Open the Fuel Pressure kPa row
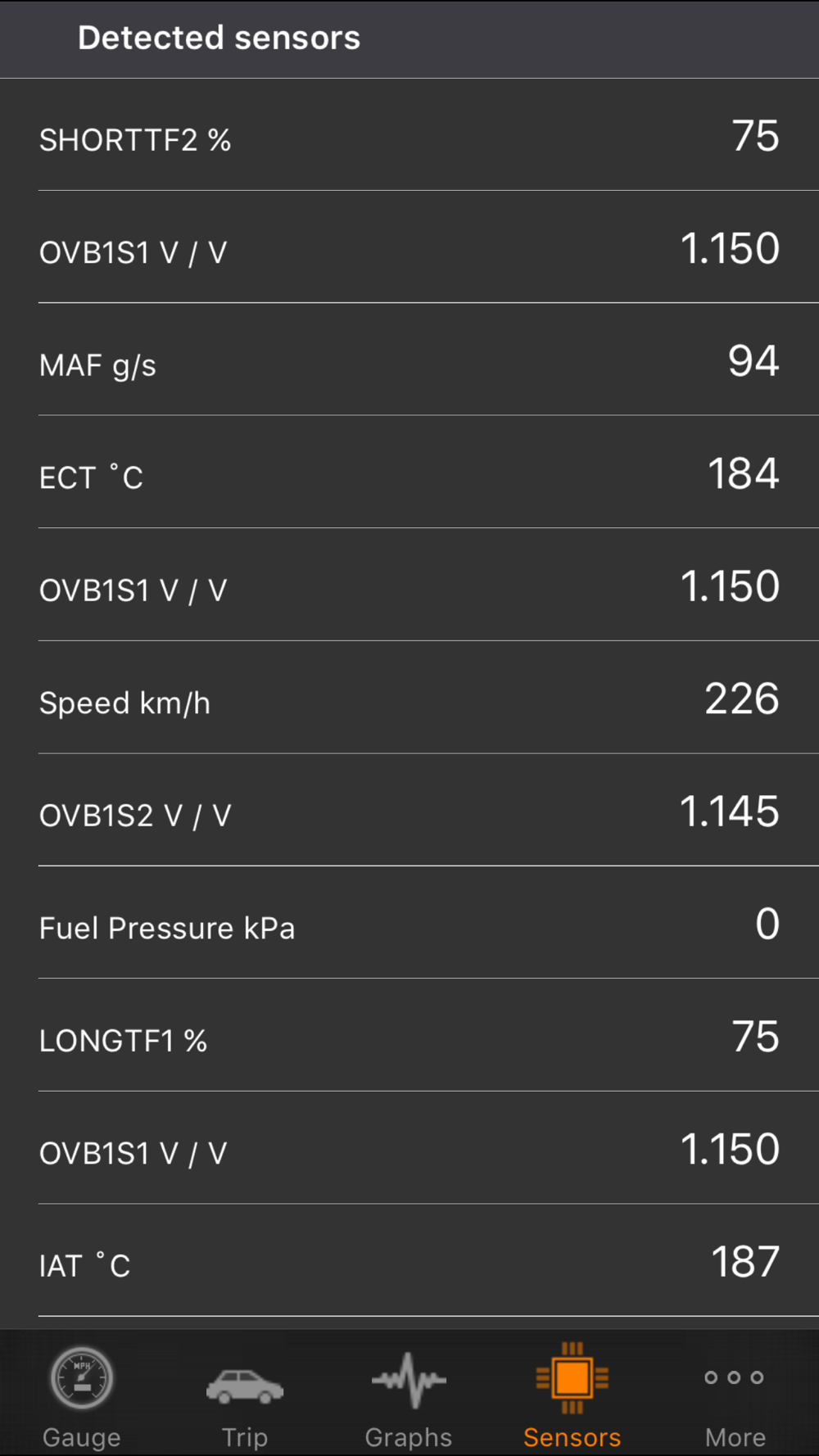Viewport: 819px width, 1456px height. point(409,923)
